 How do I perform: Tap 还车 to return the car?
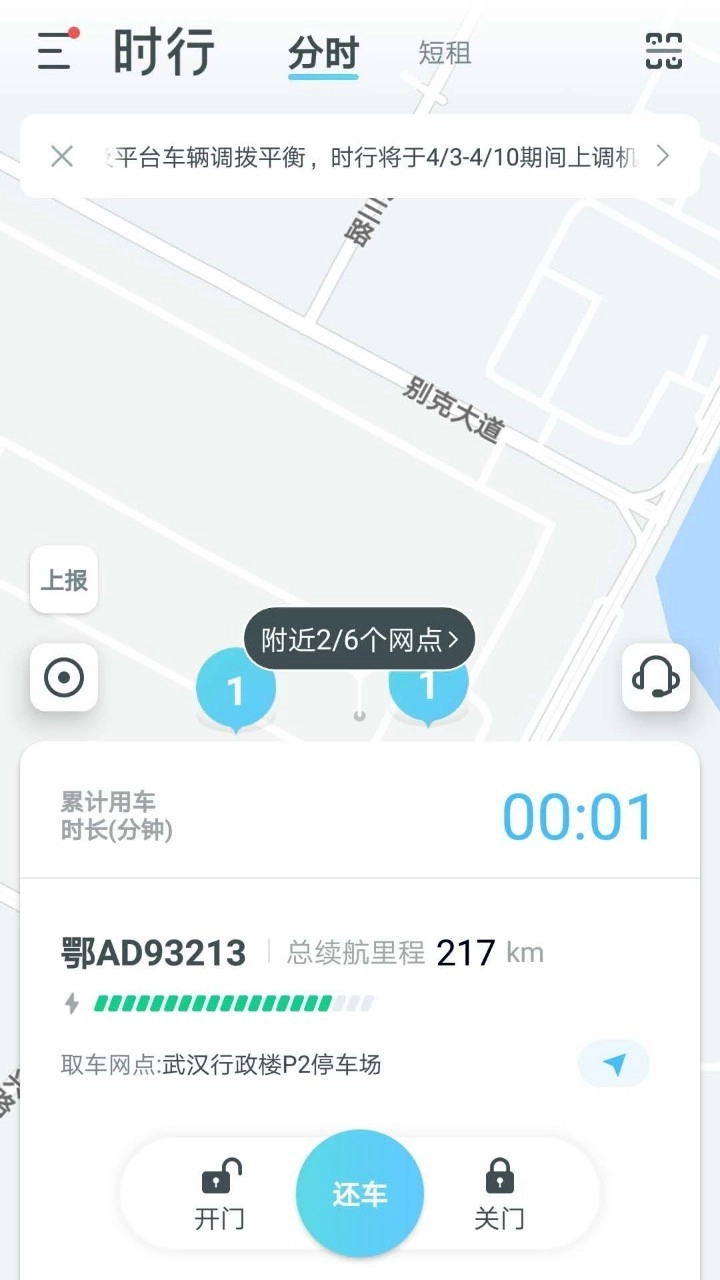(x=359, y=1193)
